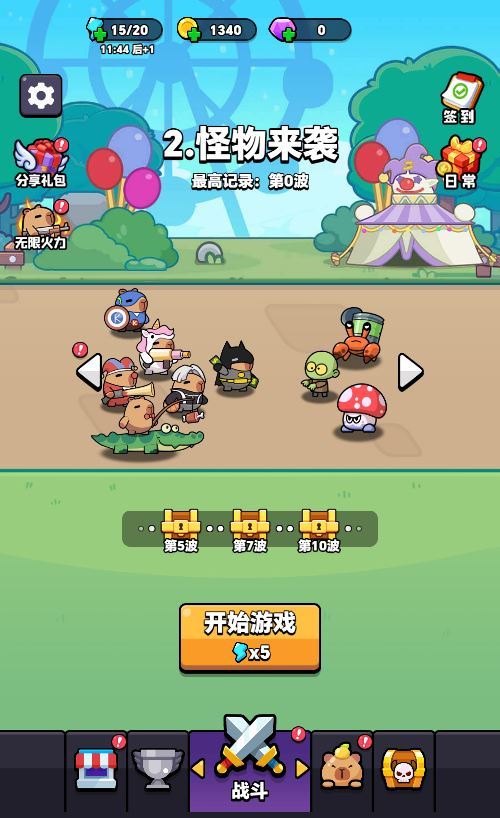Switch to the skull treasure chest tab
The height and width of the screenshot is (818, 500).
403,771
